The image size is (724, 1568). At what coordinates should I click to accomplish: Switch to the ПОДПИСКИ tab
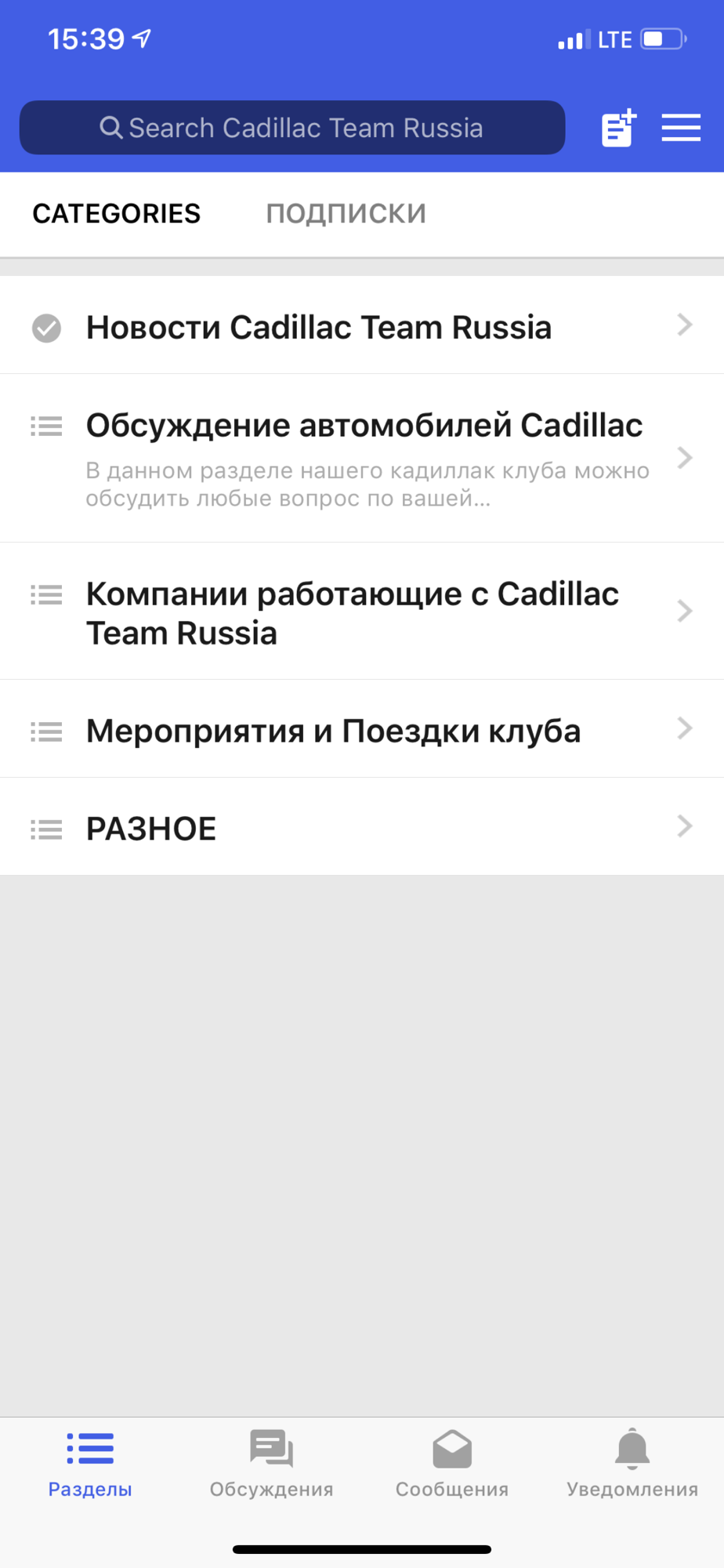click(346, 213)
